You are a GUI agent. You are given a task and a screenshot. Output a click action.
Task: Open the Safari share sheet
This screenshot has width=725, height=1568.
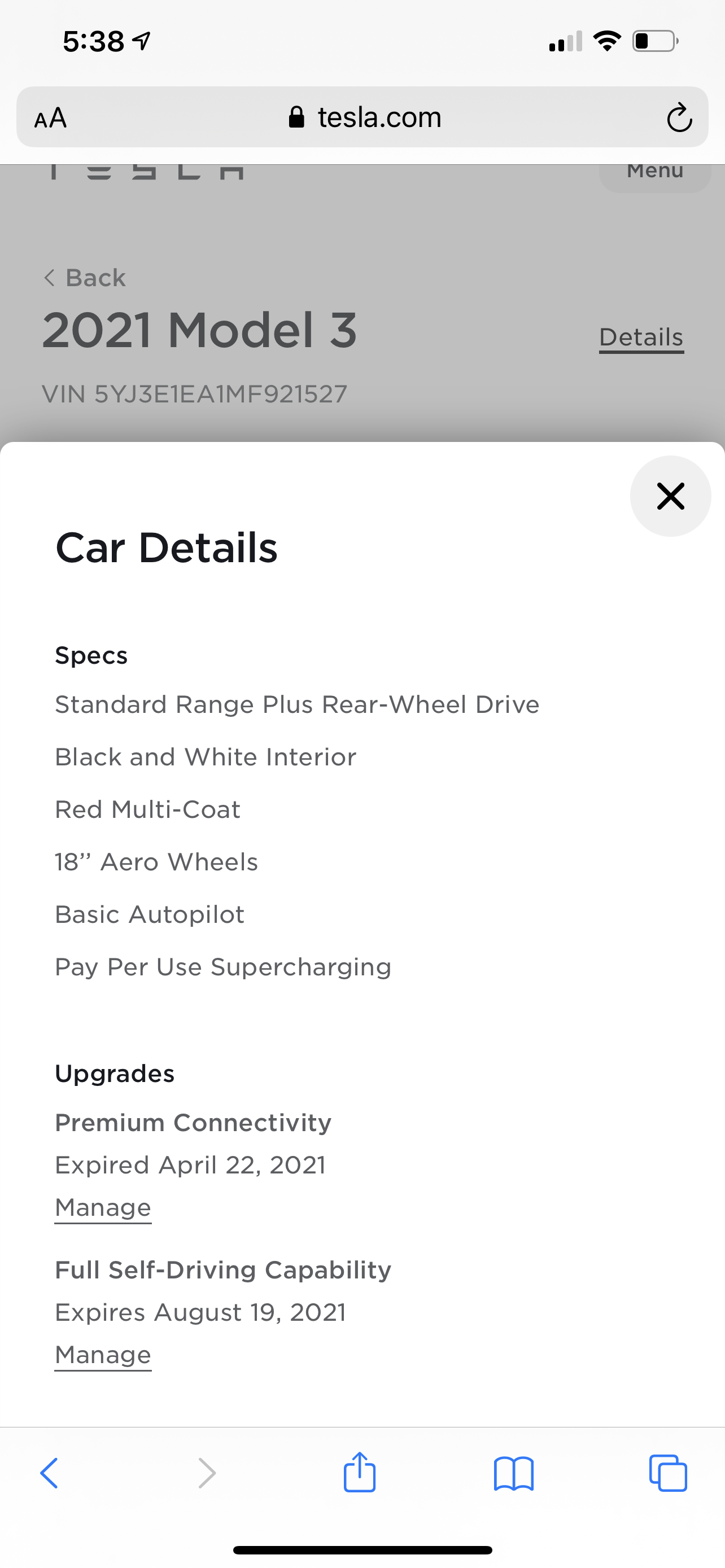[x=360, y=1473]
